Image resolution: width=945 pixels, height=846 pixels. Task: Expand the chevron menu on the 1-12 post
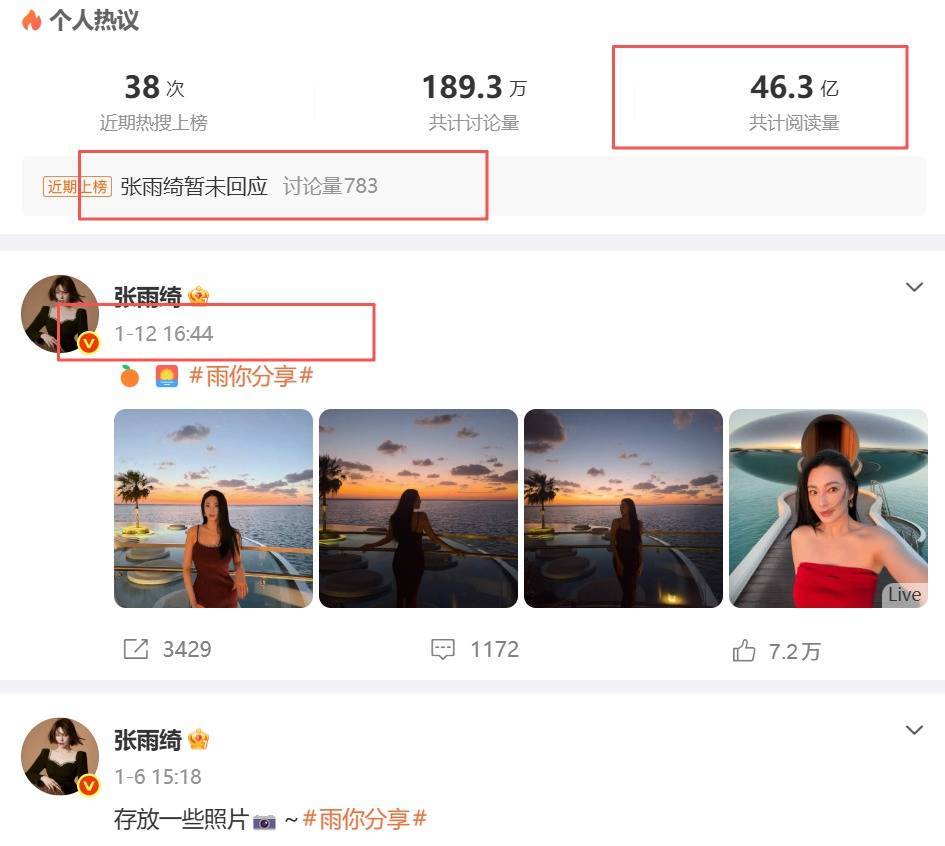914,288
